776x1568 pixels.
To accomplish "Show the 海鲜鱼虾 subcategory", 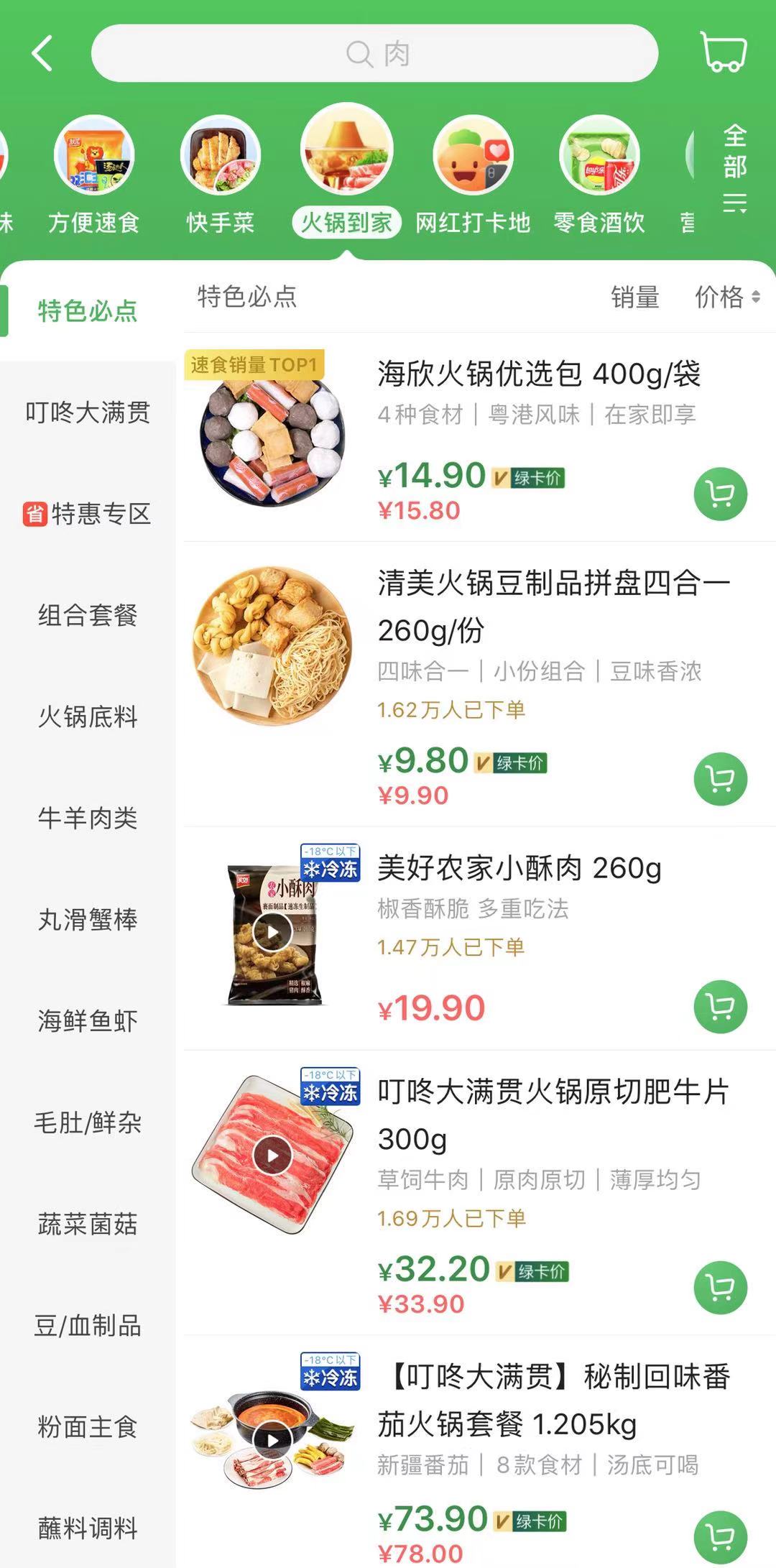I will tap(88, 1020).
